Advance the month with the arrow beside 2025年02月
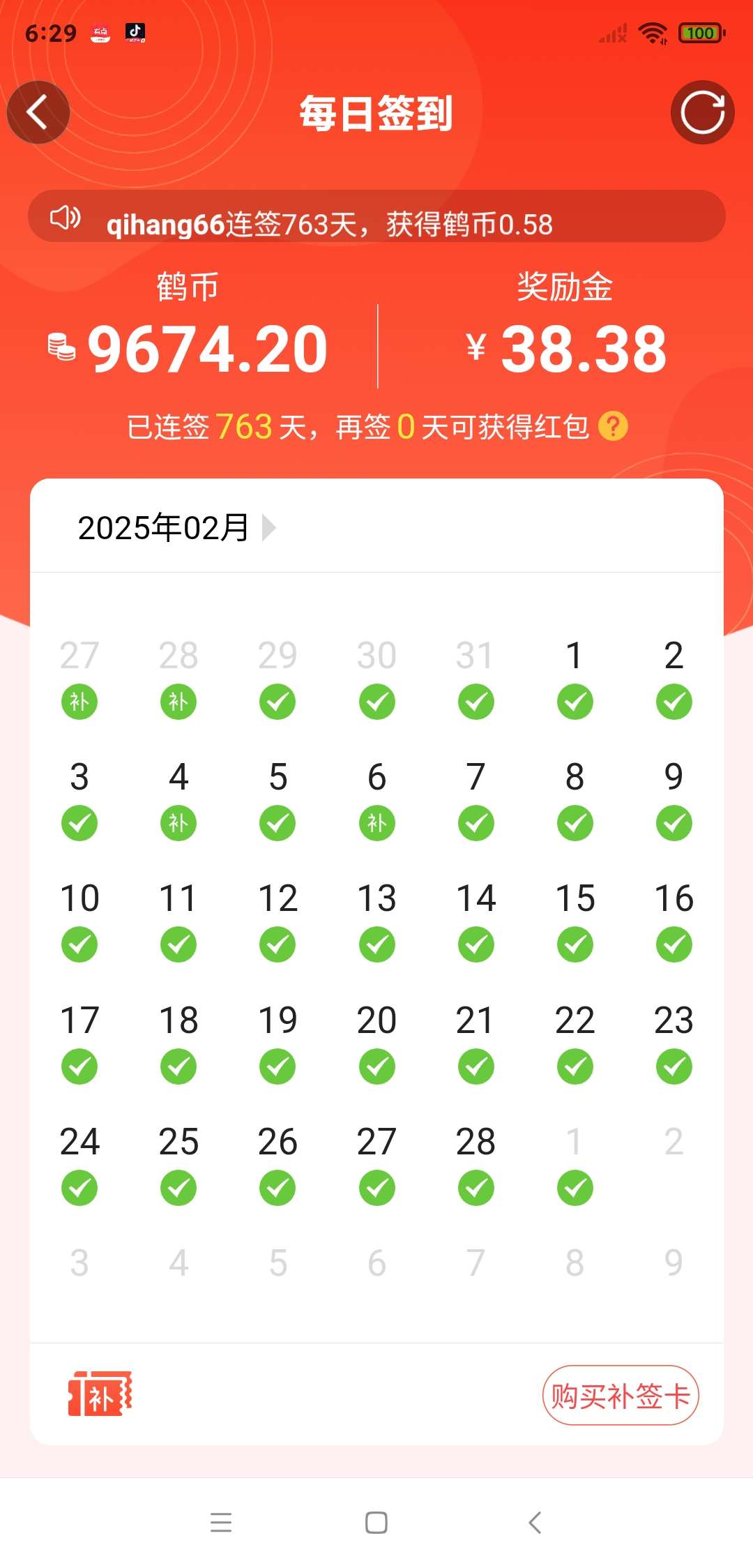 coord(268,527)
